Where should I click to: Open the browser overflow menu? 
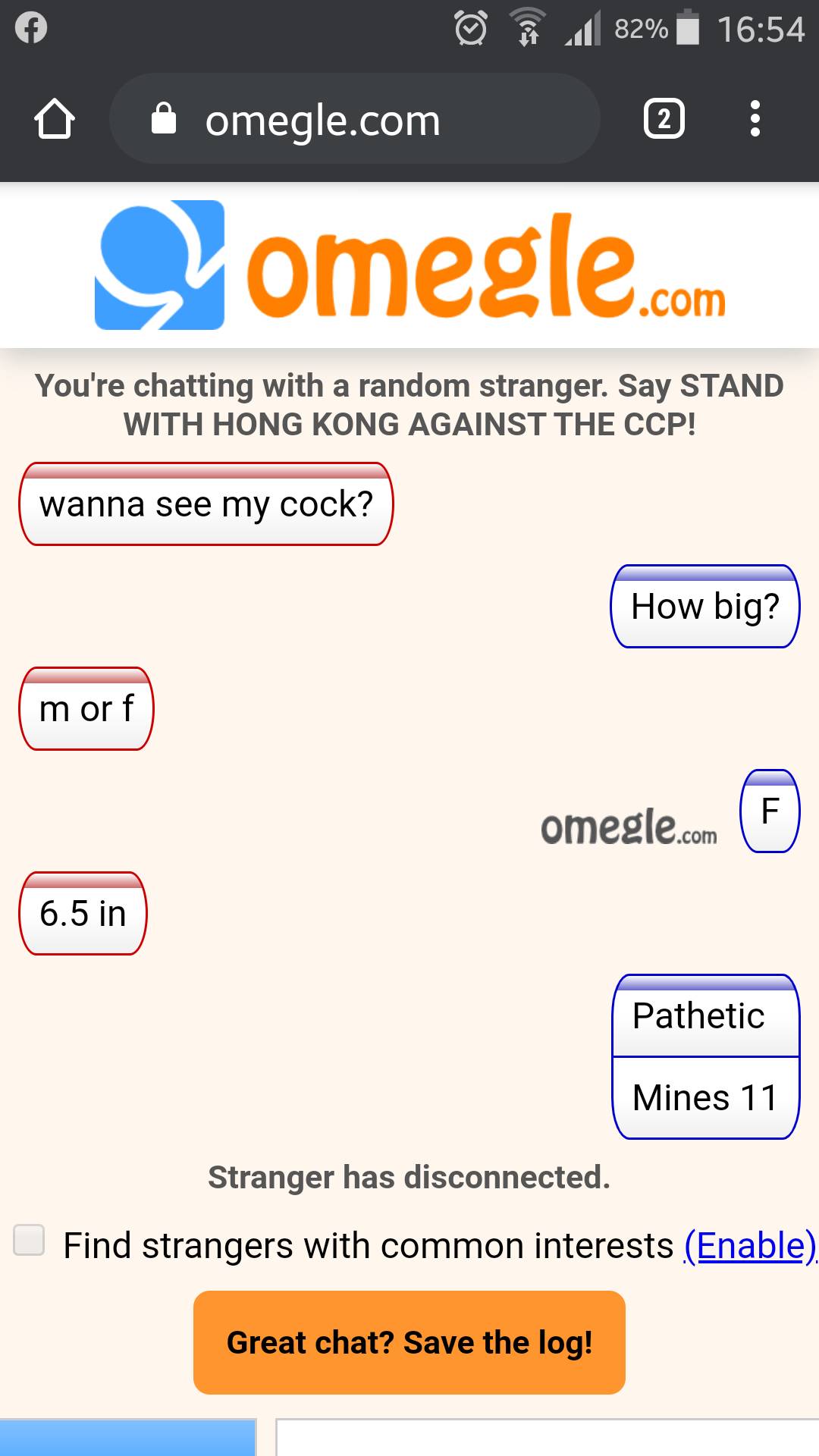(x=755, y=119)
